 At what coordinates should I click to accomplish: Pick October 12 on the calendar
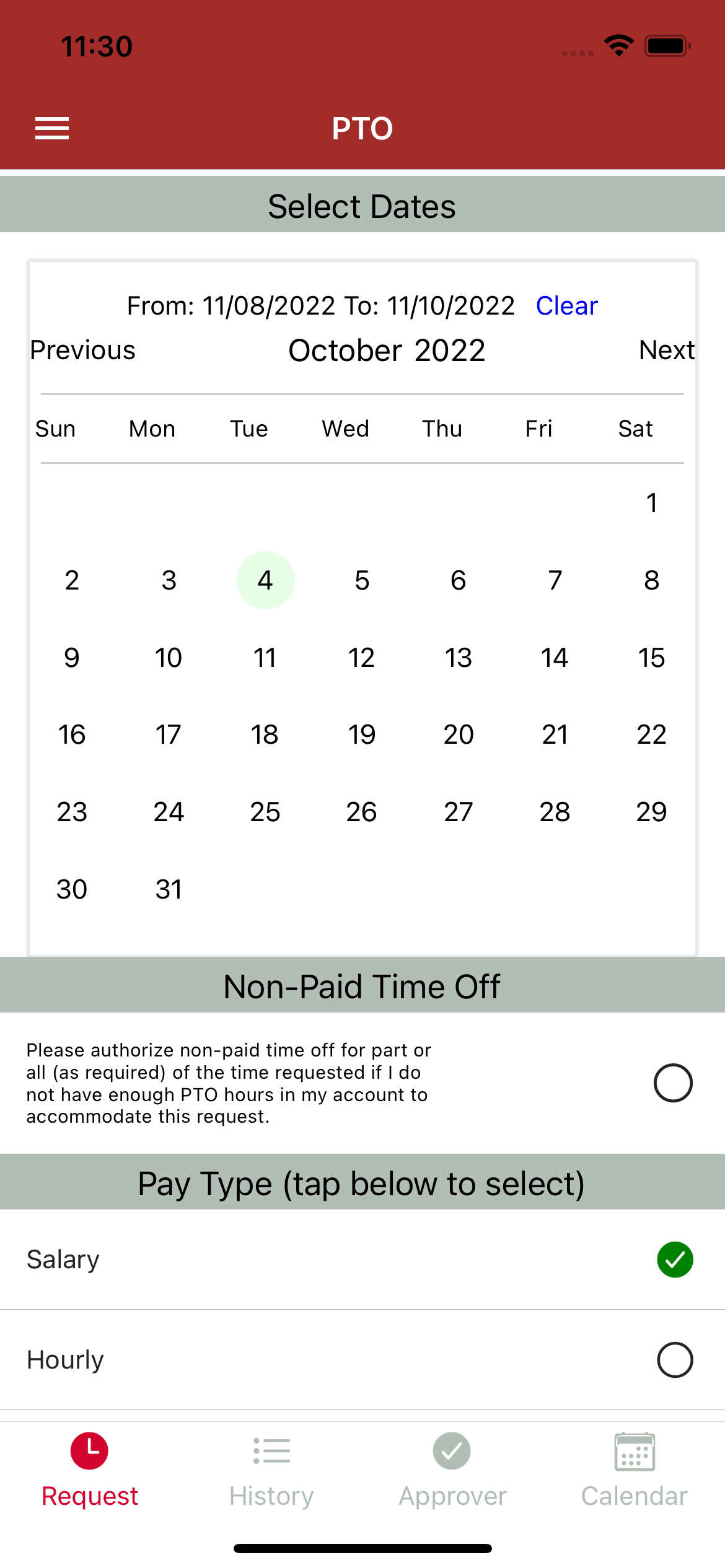coord(361,658)
